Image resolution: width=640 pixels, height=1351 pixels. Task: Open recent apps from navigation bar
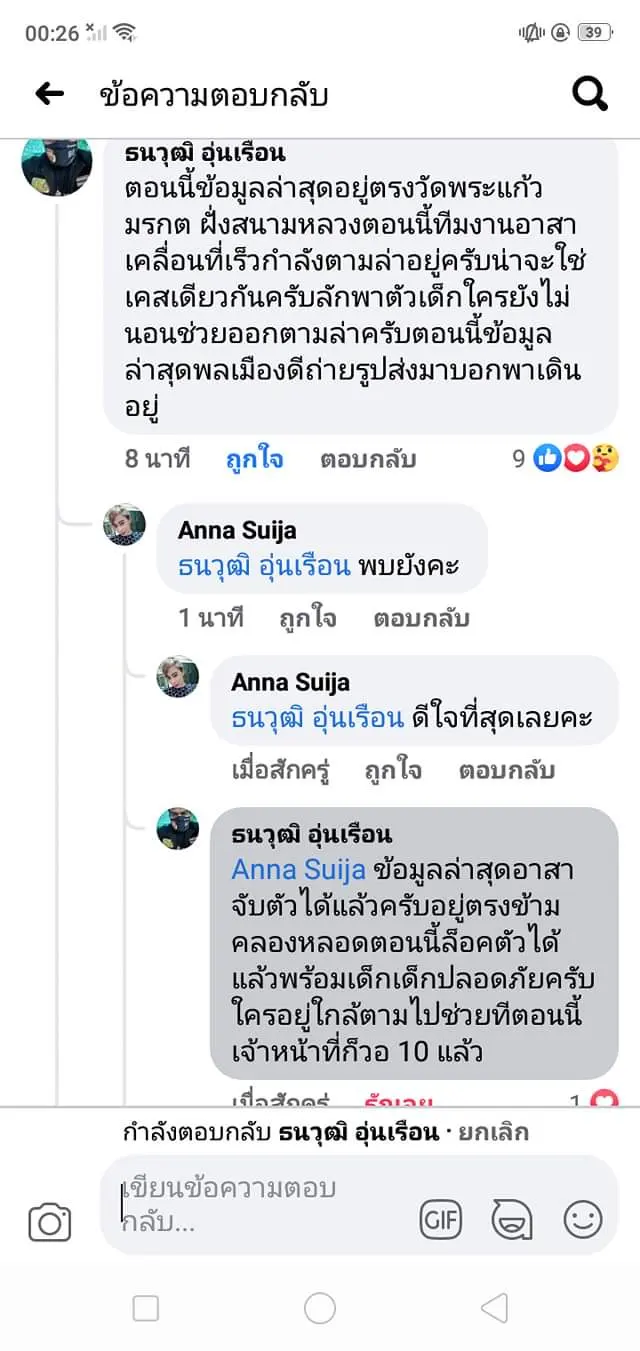146,1307
